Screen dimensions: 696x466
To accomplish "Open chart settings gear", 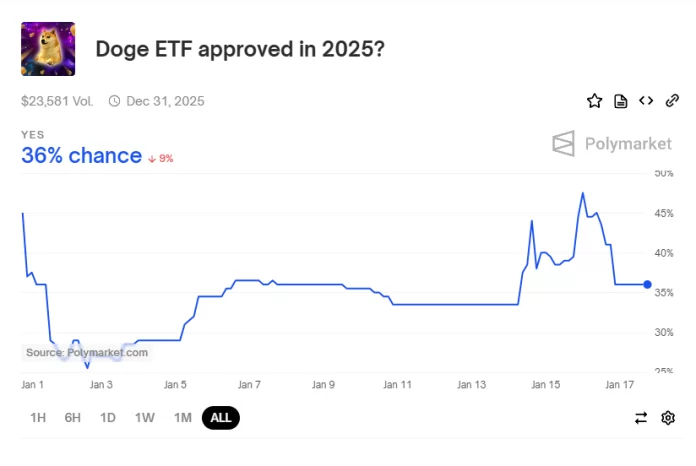I will click(669, 418).
